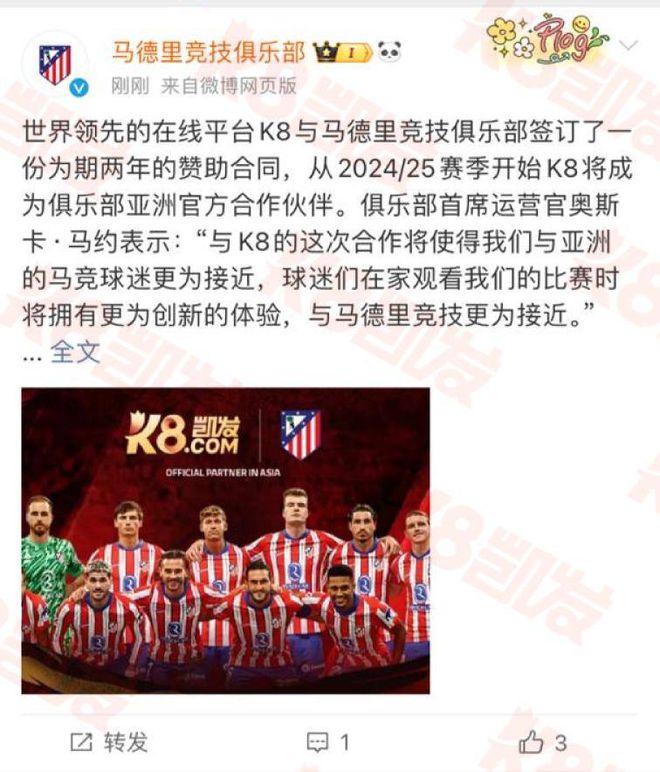Open the K8 partnership team photo
Viewport: 660px width, 772px height.
click(x=226, y=540)
